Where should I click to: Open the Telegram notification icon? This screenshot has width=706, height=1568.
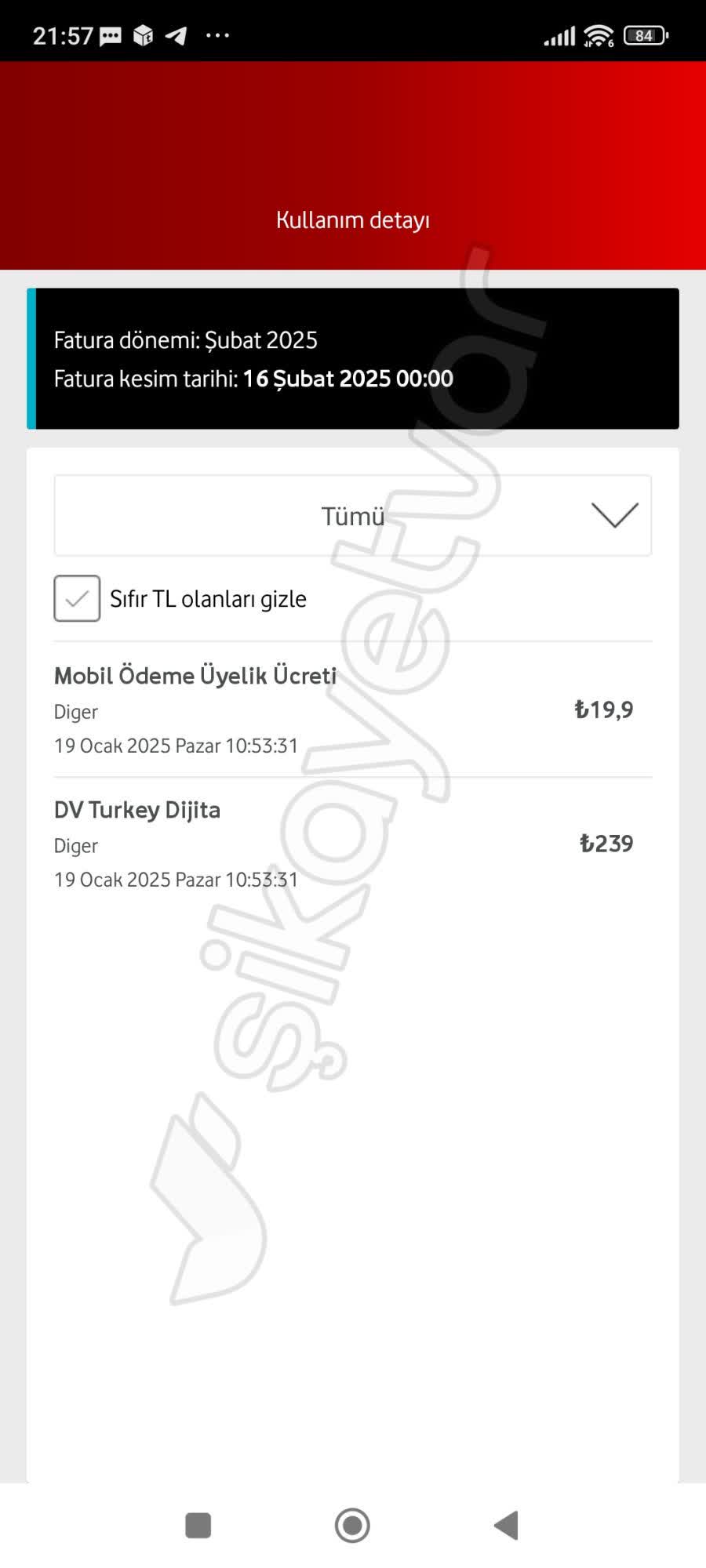[176, 35]
